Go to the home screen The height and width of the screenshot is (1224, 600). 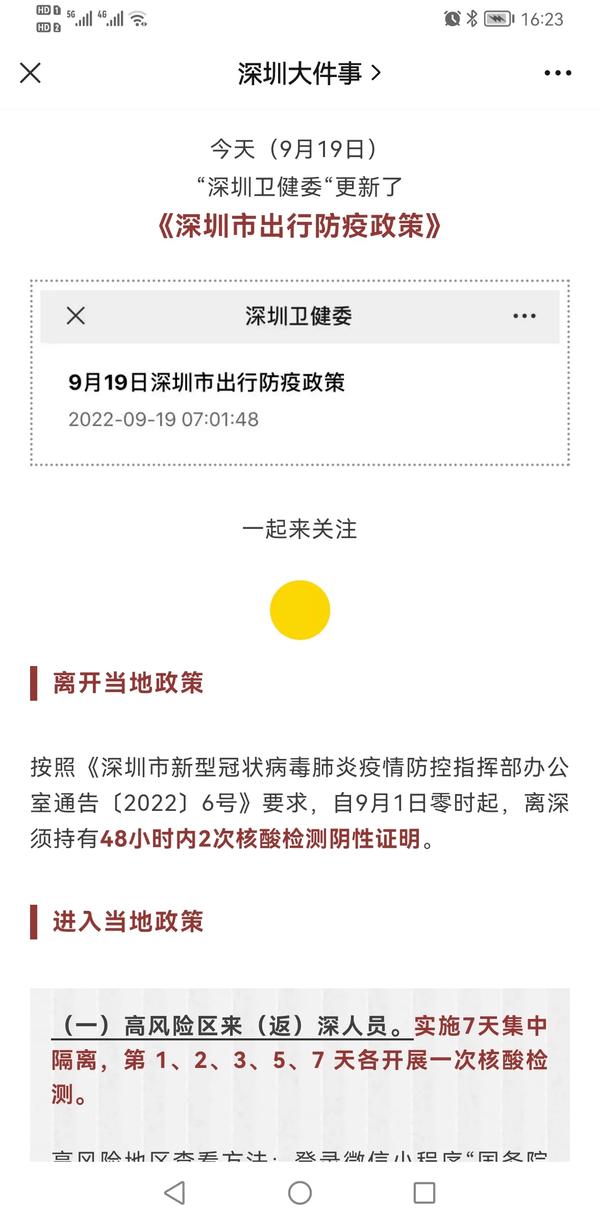300,1192
